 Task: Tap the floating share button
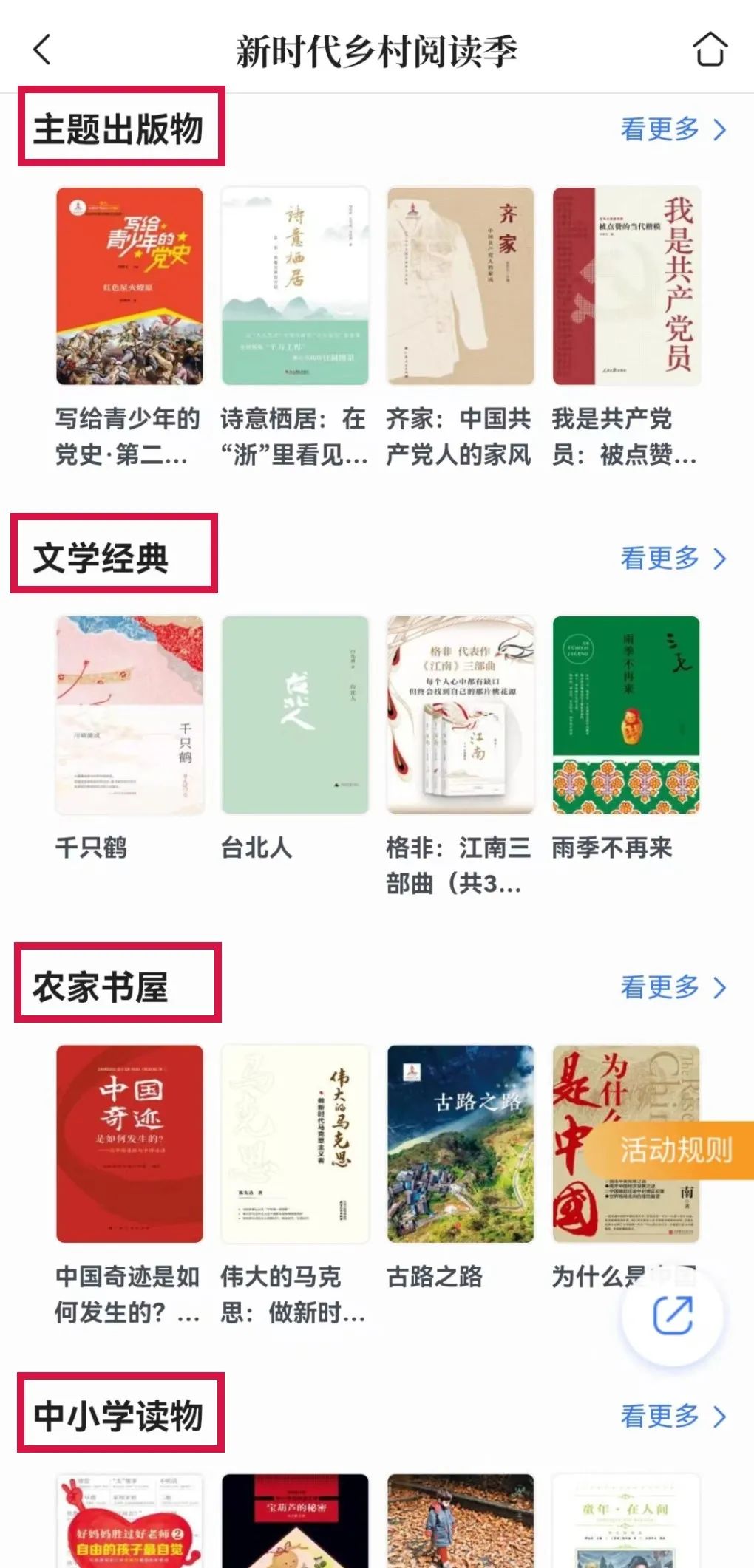pyautogui.click(x=672, y=1315)
